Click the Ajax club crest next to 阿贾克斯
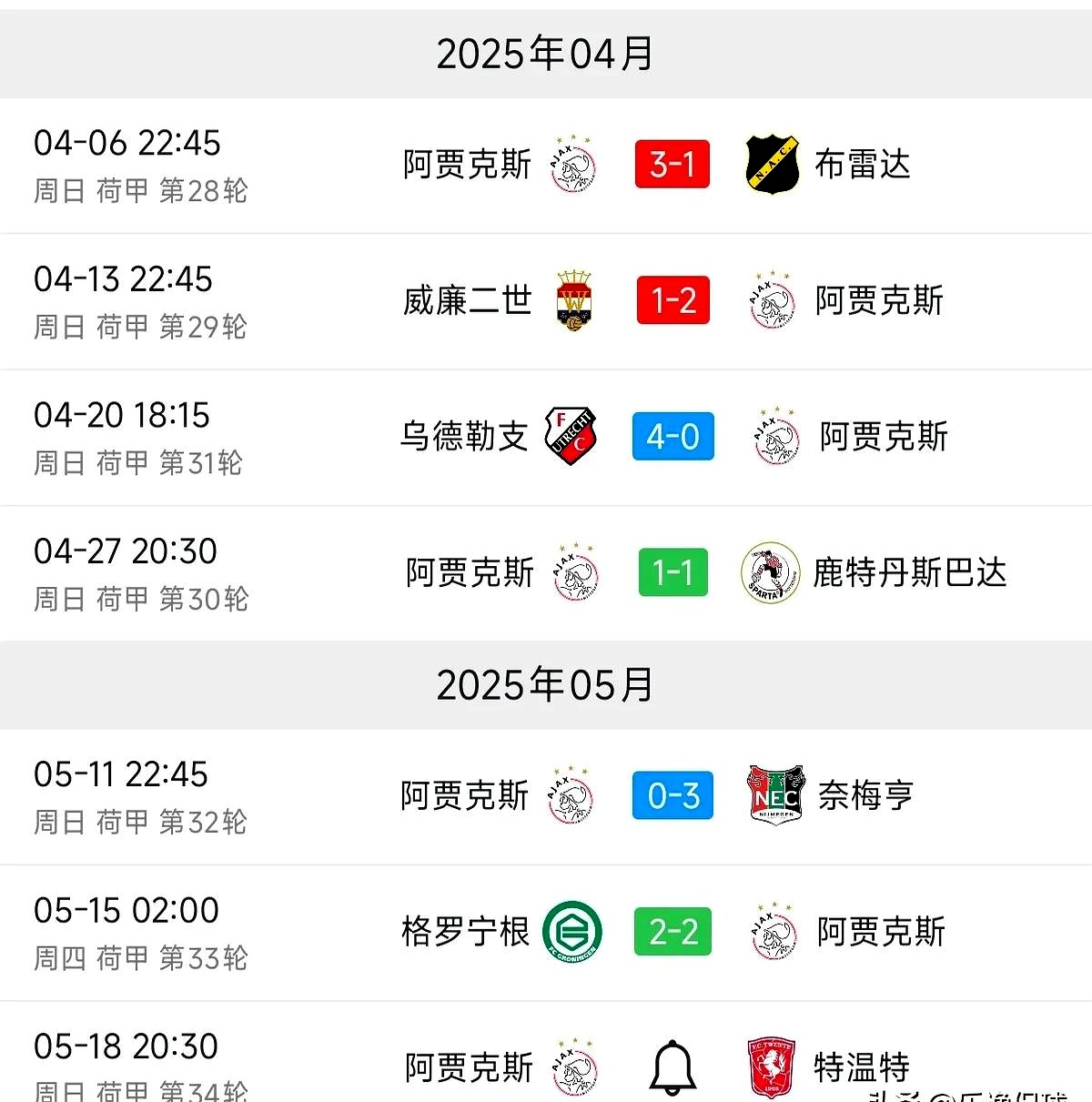This screenshot has height=1102, width=1092. pos(571,164)
